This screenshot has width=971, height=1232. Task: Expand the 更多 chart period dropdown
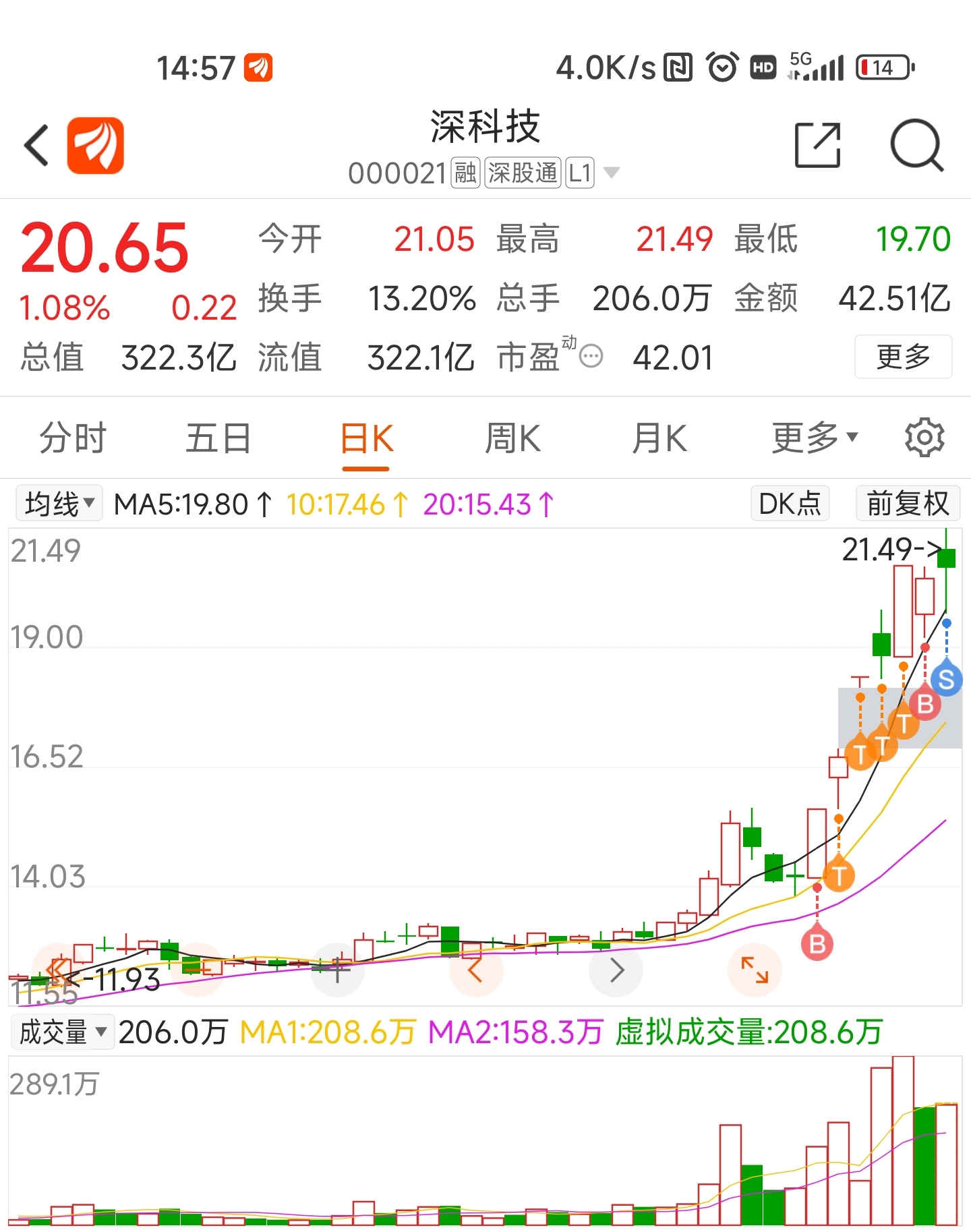[813, 437]
